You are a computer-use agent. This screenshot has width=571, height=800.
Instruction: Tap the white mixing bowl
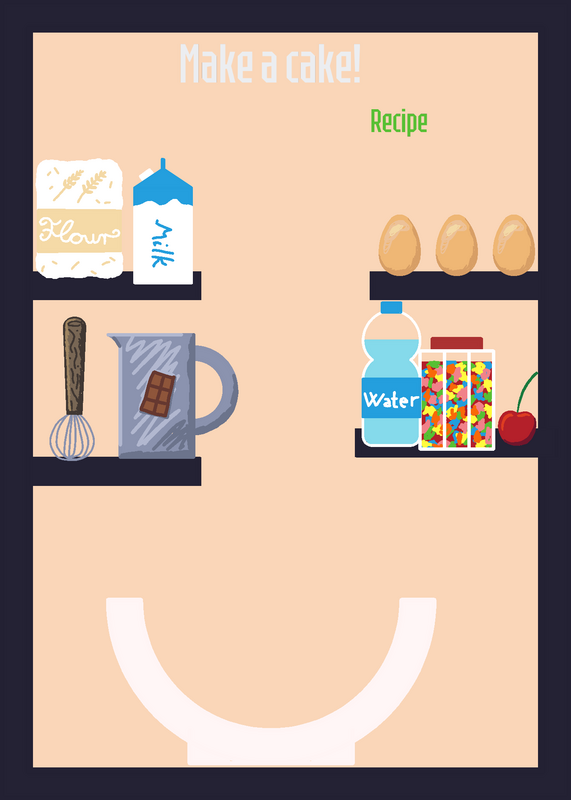(271, 681)
